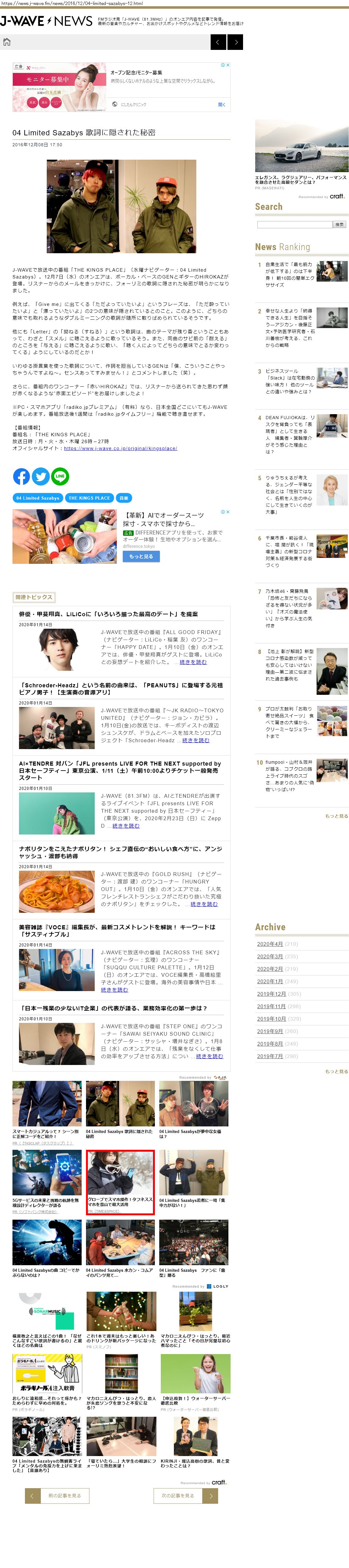Viewport: 349px width, 1568px height.
Task: Share the article on LINE
Action: coord(60,476)
